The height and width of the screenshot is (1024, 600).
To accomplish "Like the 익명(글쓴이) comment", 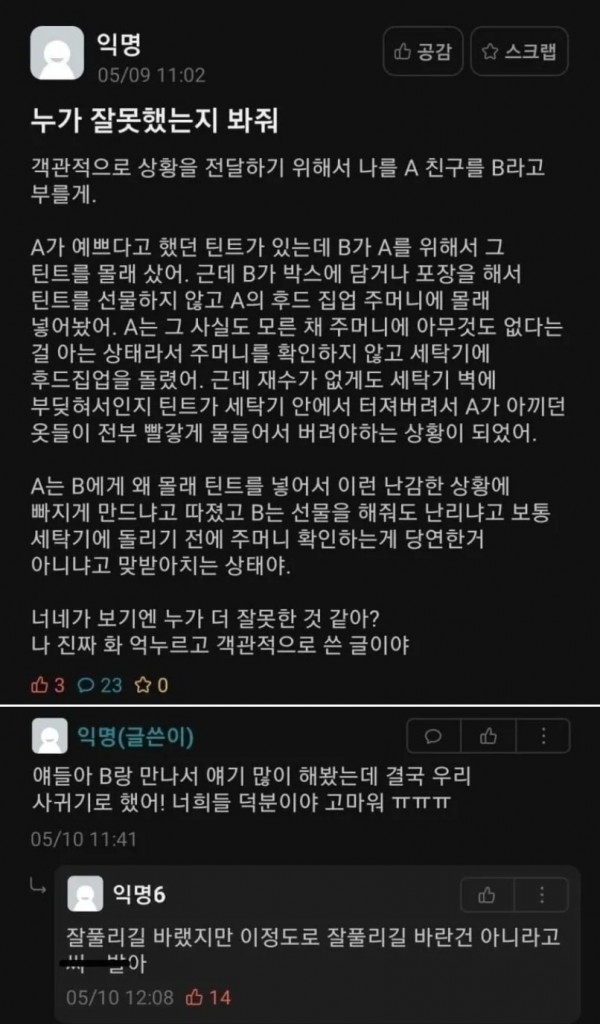I will tap(488, 736).
